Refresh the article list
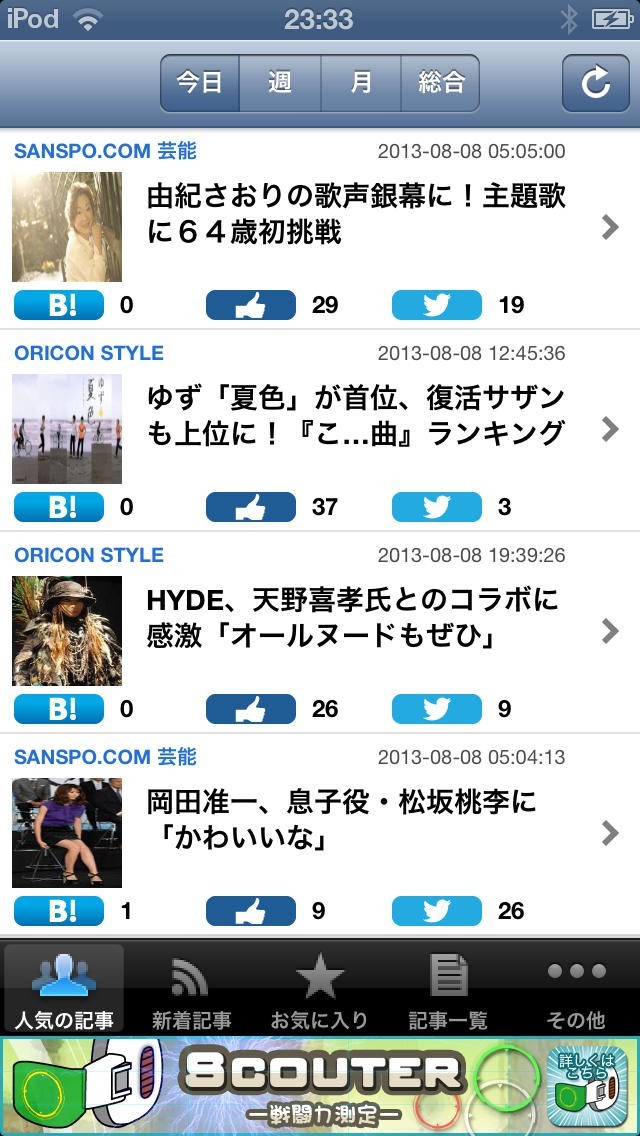 point(595,83)
